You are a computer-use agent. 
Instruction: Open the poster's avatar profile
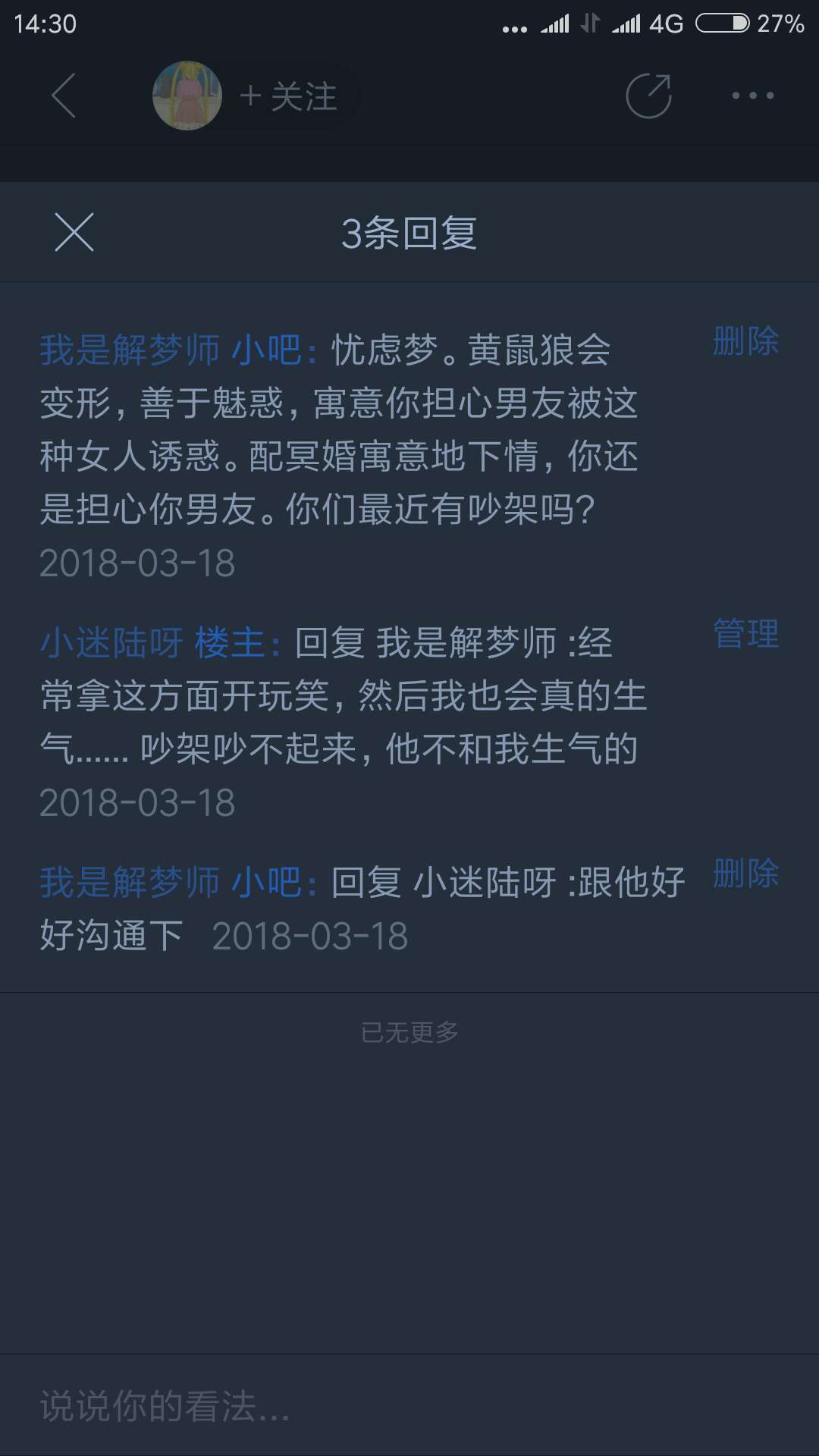[x=187, y=96]
